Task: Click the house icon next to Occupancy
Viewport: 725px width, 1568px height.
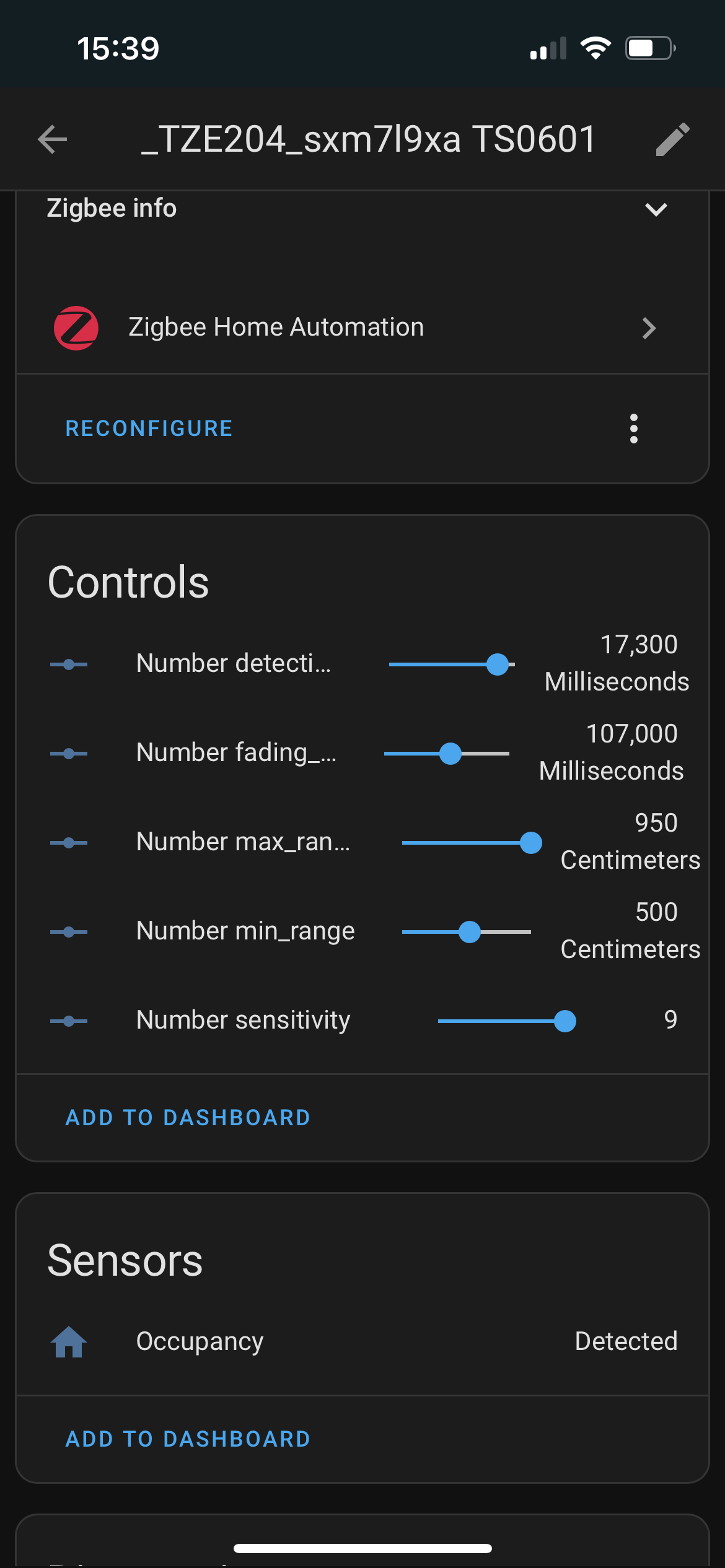Action: point(69,1342)
